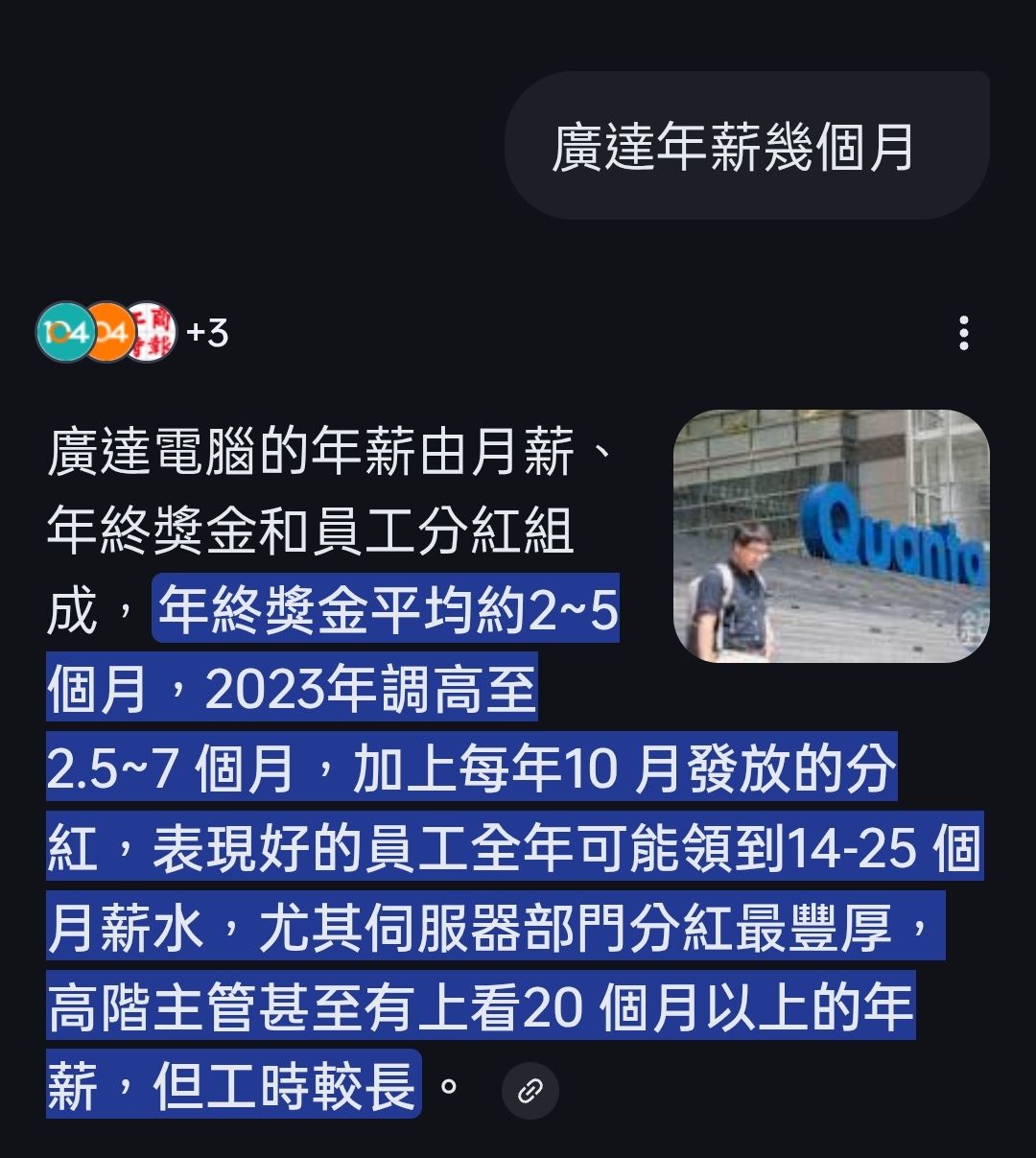This screenshot has width=1036, height=1158.
Task: Open the three-dot overflow menu
Action: point(963,333)
